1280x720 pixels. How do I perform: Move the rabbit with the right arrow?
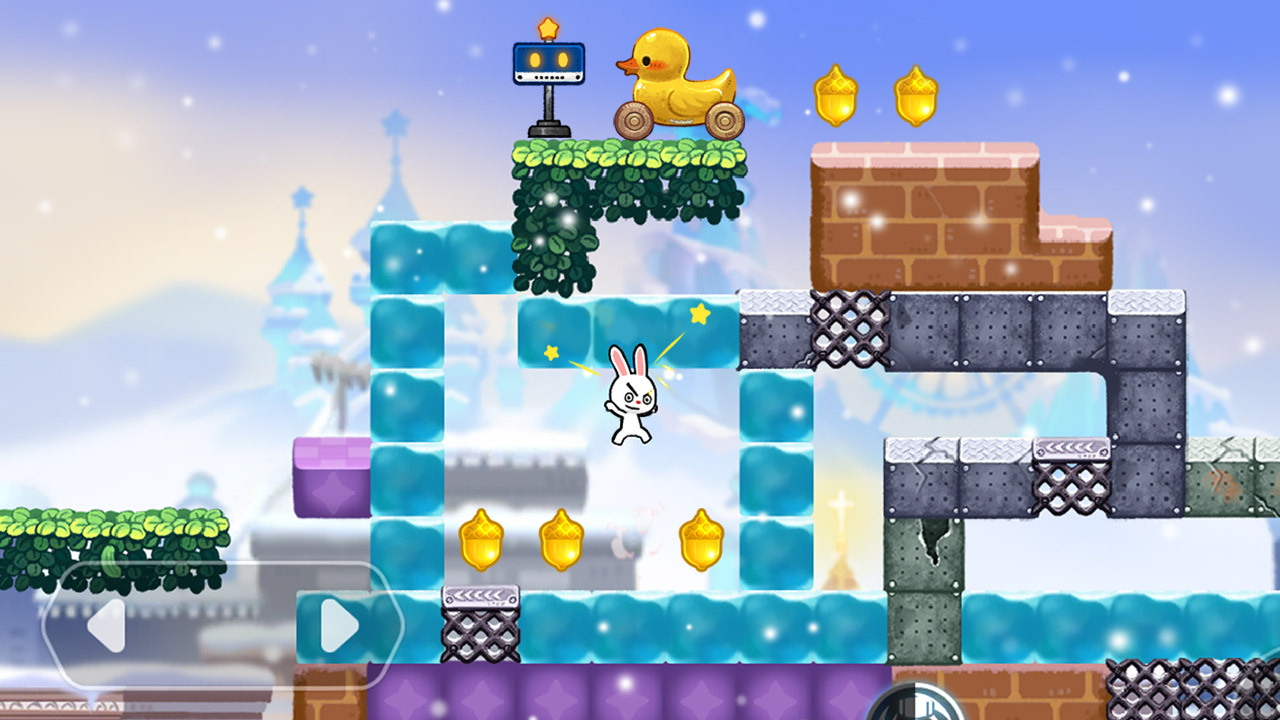click(x=338, y=627)
